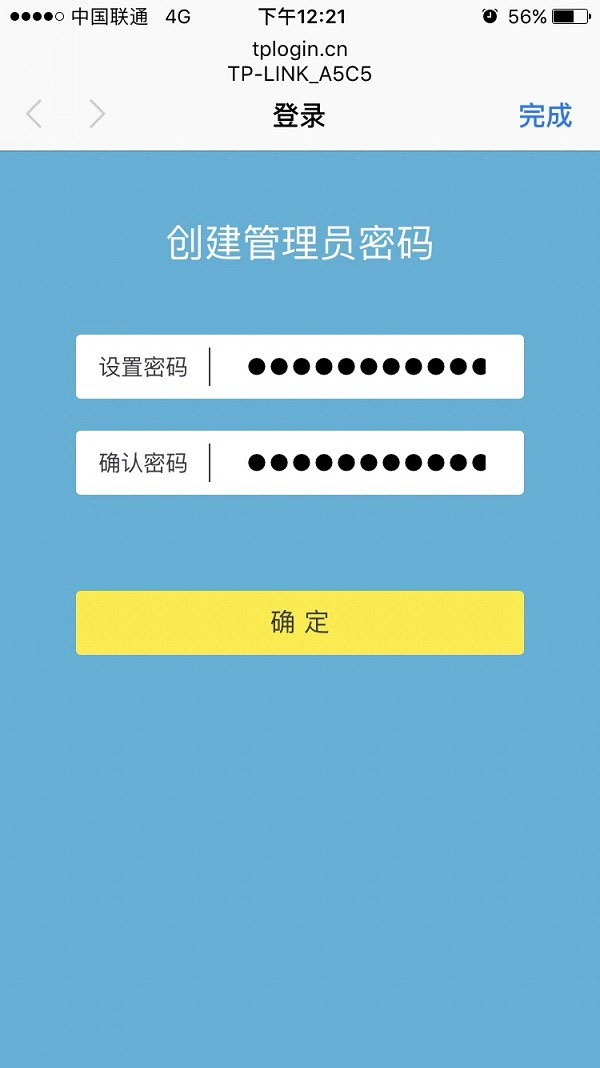Go back with the left arrow
This screenshot has width=600, height=1068.
tap(34, 115)
